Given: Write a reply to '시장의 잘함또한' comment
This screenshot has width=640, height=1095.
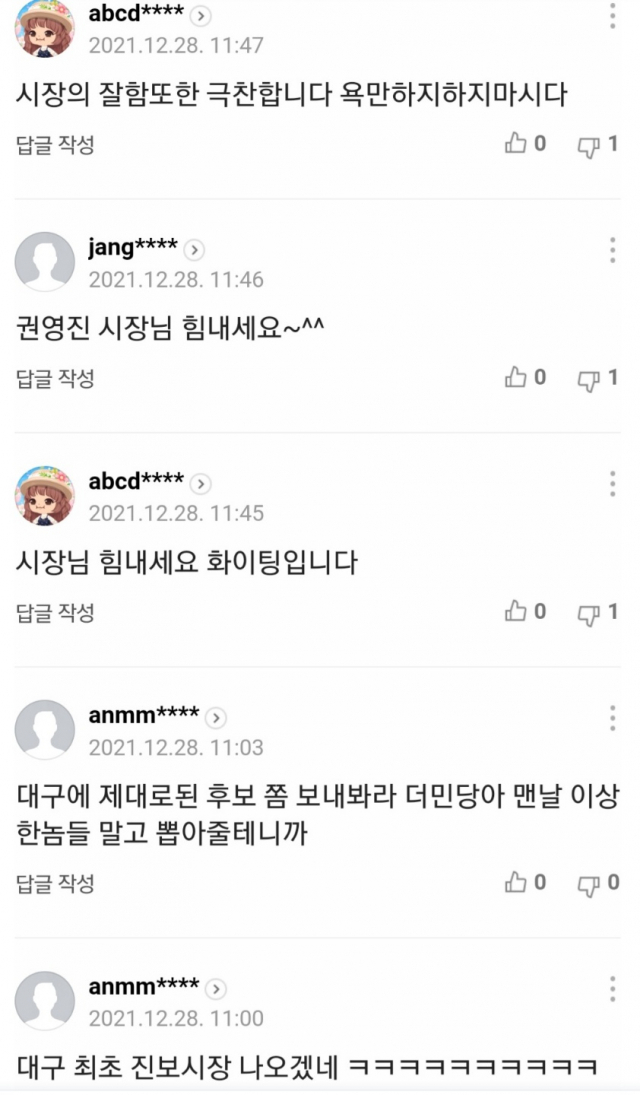Looking at the screenshot, I should click(56, 144).
